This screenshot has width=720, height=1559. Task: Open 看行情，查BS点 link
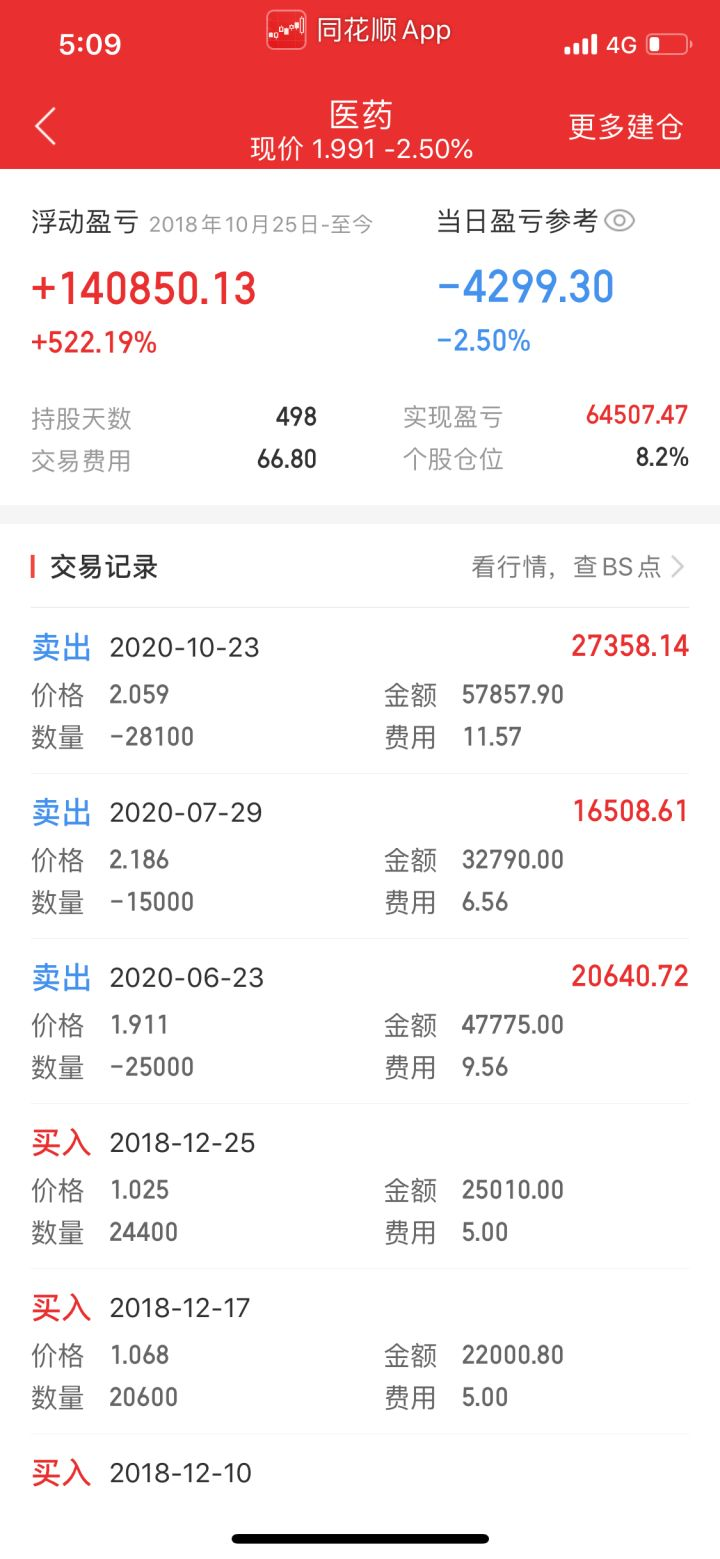[x=578, y=568]
